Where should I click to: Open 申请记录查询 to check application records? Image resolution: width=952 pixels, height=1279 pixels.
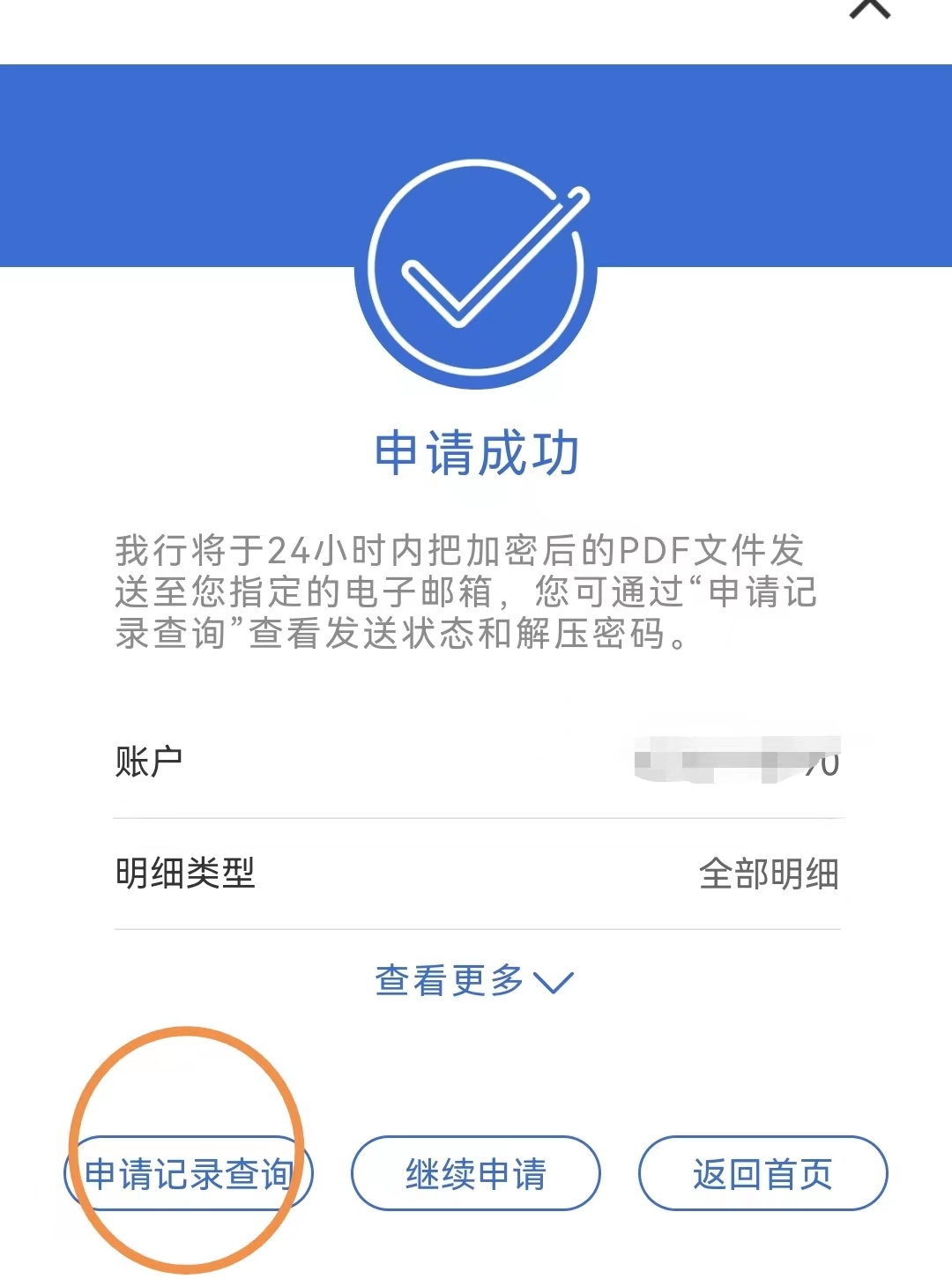point(189,1173)
